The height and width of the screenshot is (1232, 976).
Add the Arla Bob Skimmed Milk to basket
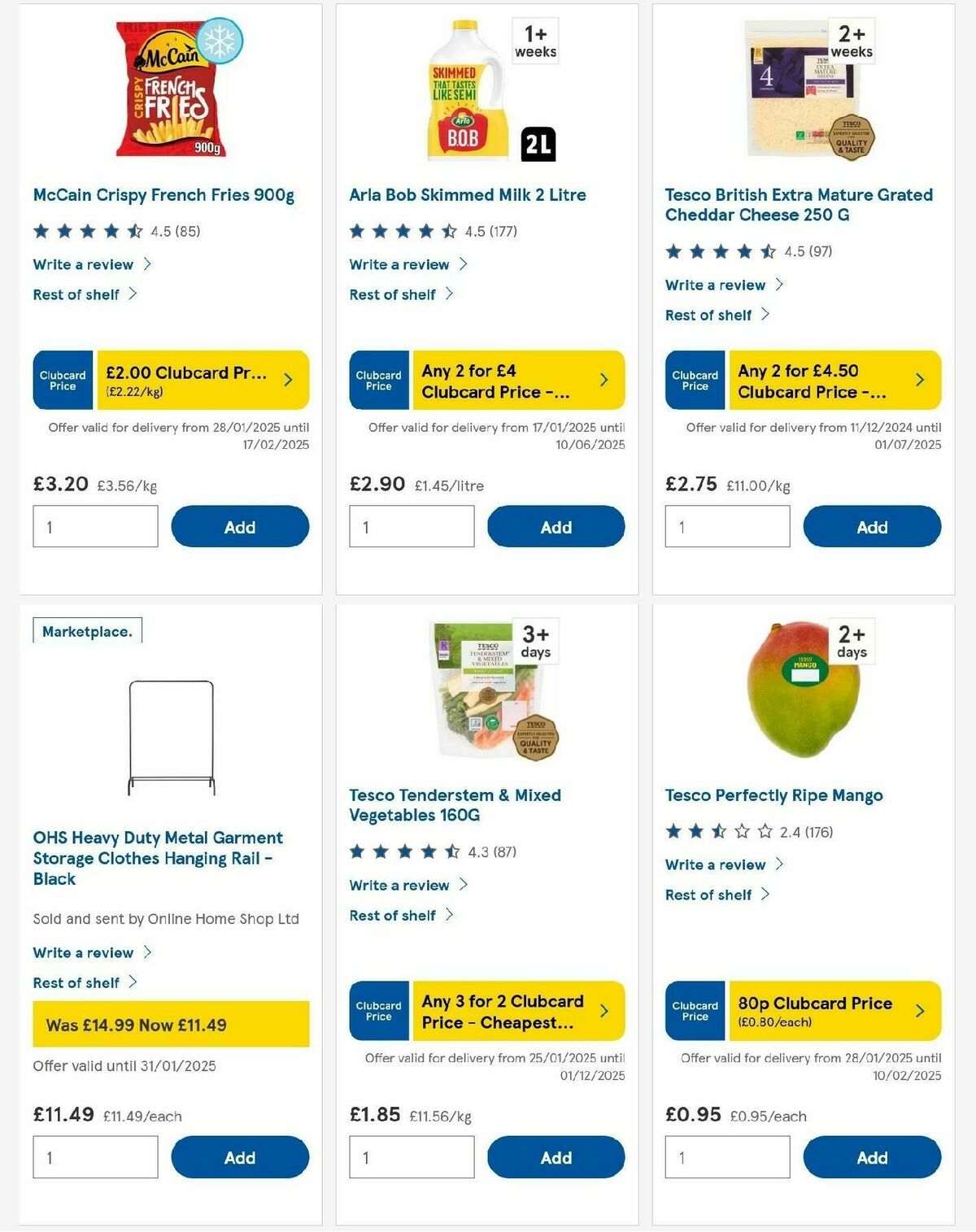pyautogui.click(x=556, y=526)
